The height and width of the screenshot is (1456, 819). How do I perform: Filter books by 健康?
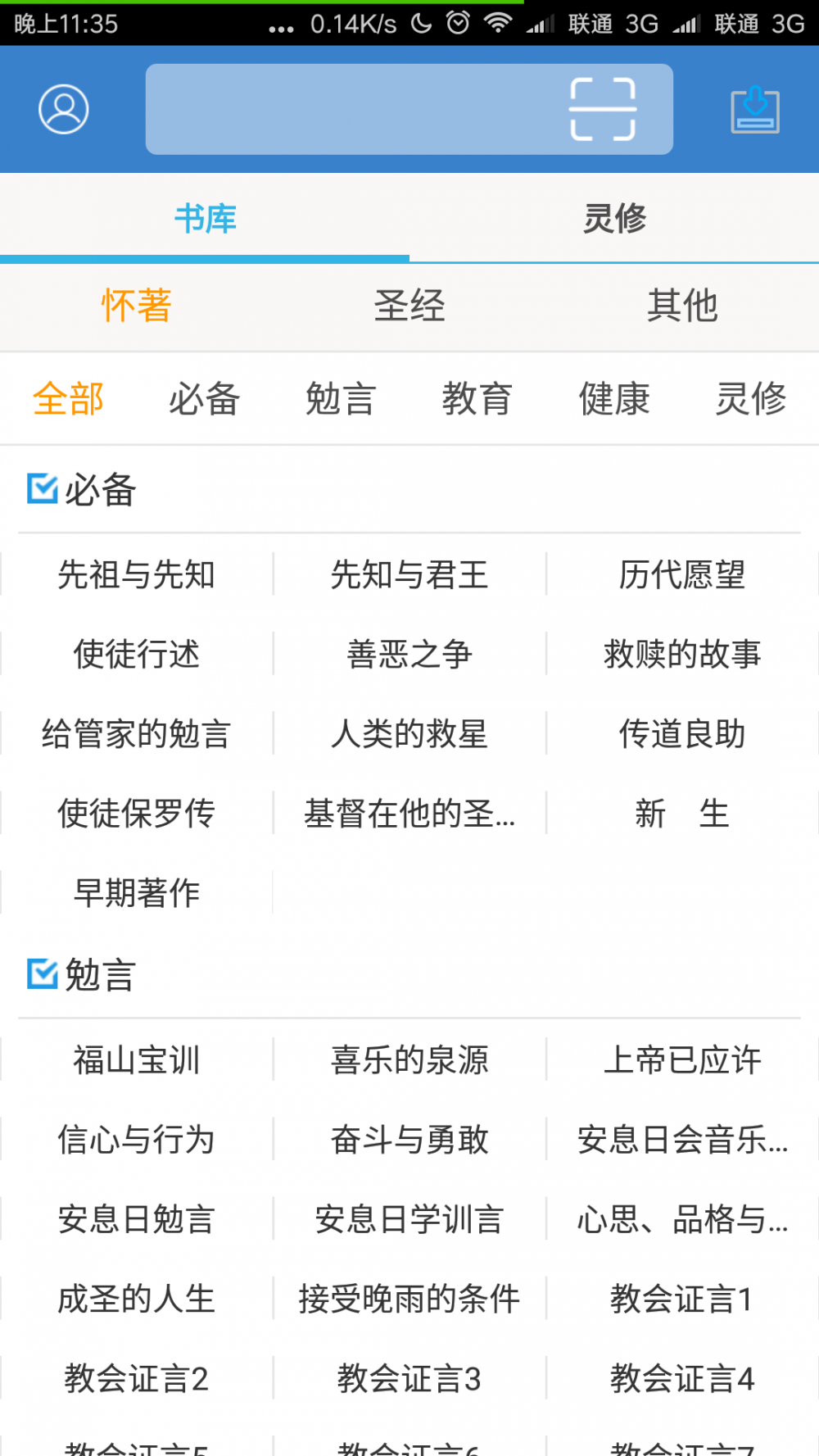point(614,400)
